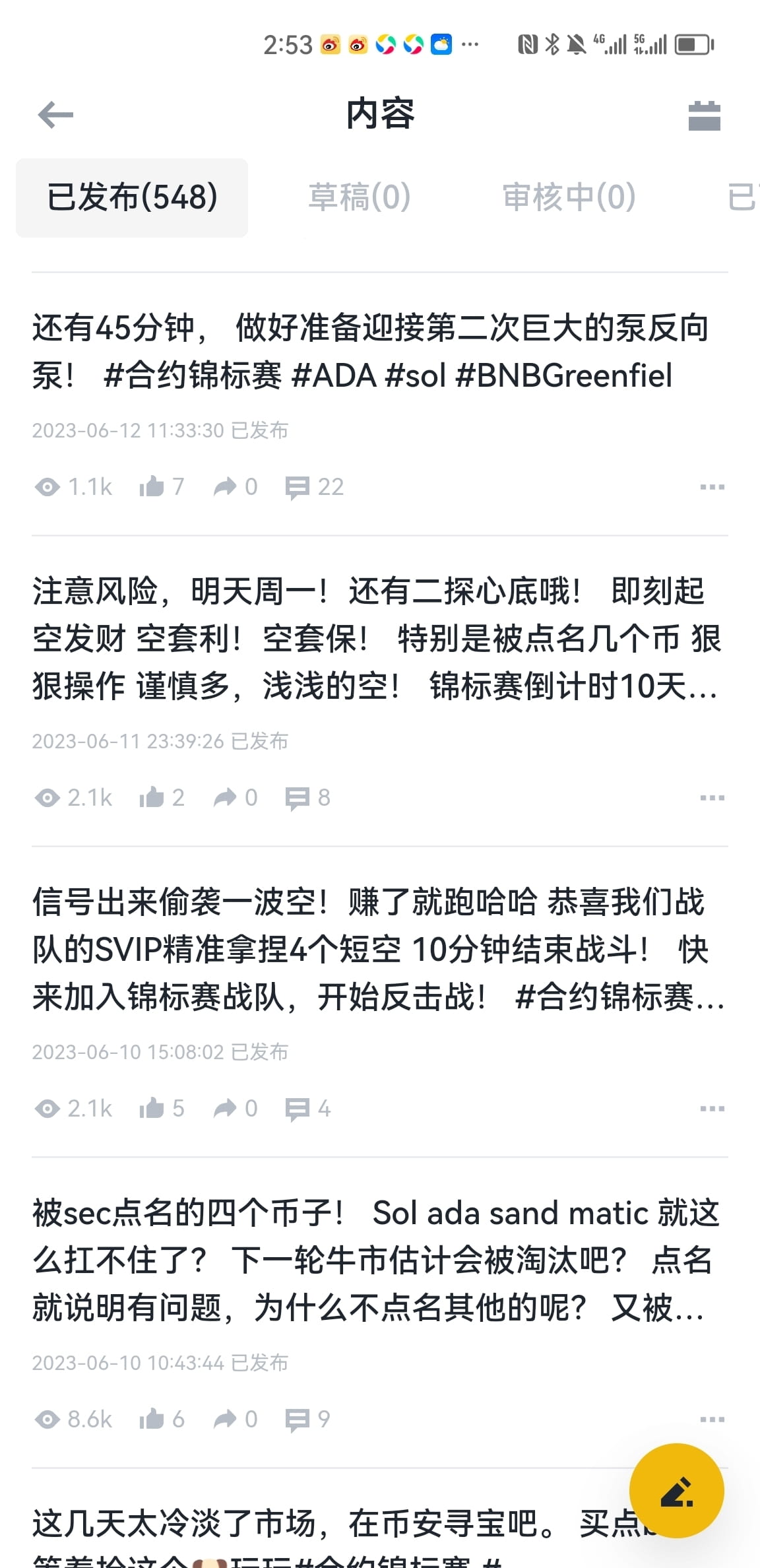Open the calendar icon in the header
760x1568 pixels.
(x=704, y=116)
